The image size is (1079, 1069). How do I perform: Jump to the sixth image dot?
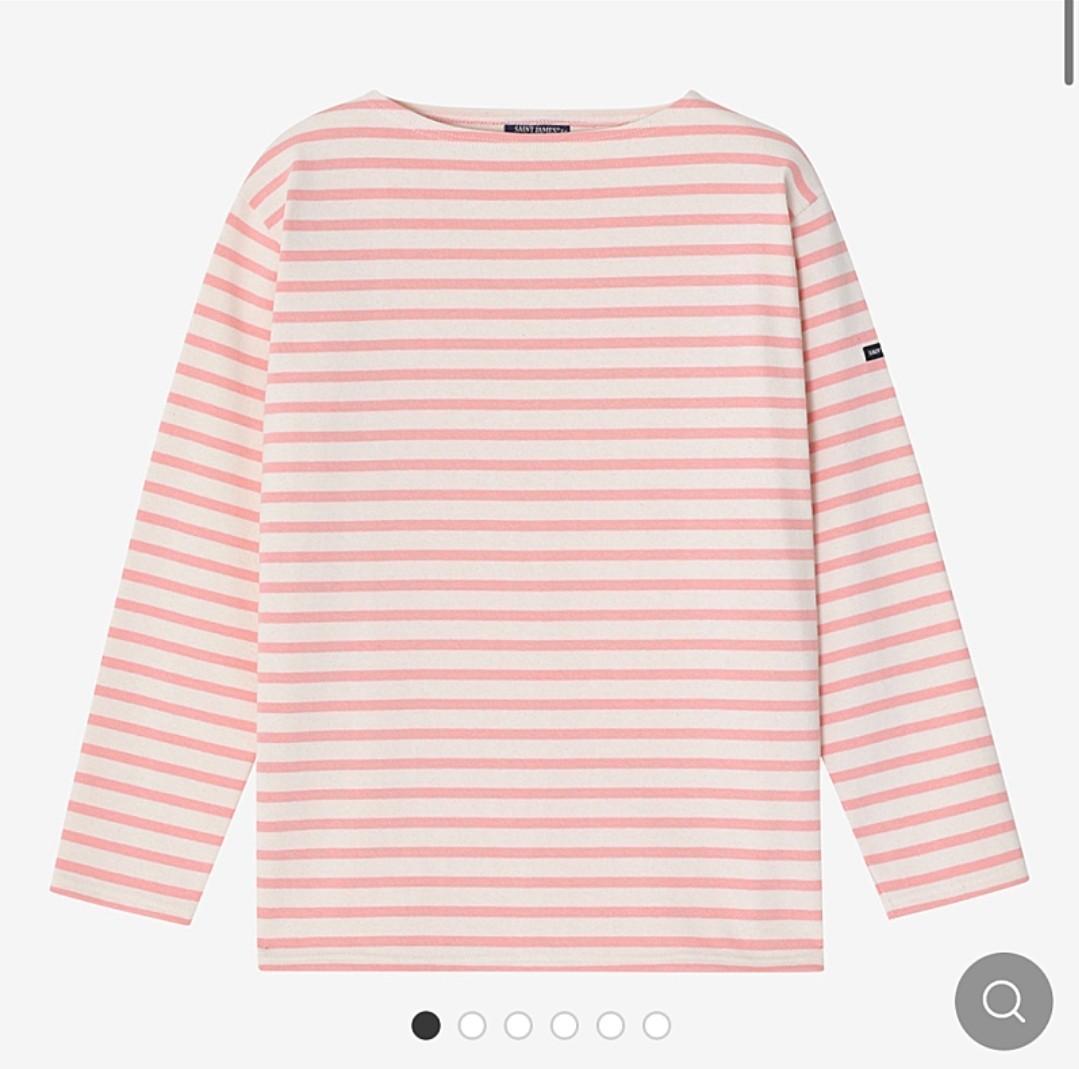(656, 1026)
